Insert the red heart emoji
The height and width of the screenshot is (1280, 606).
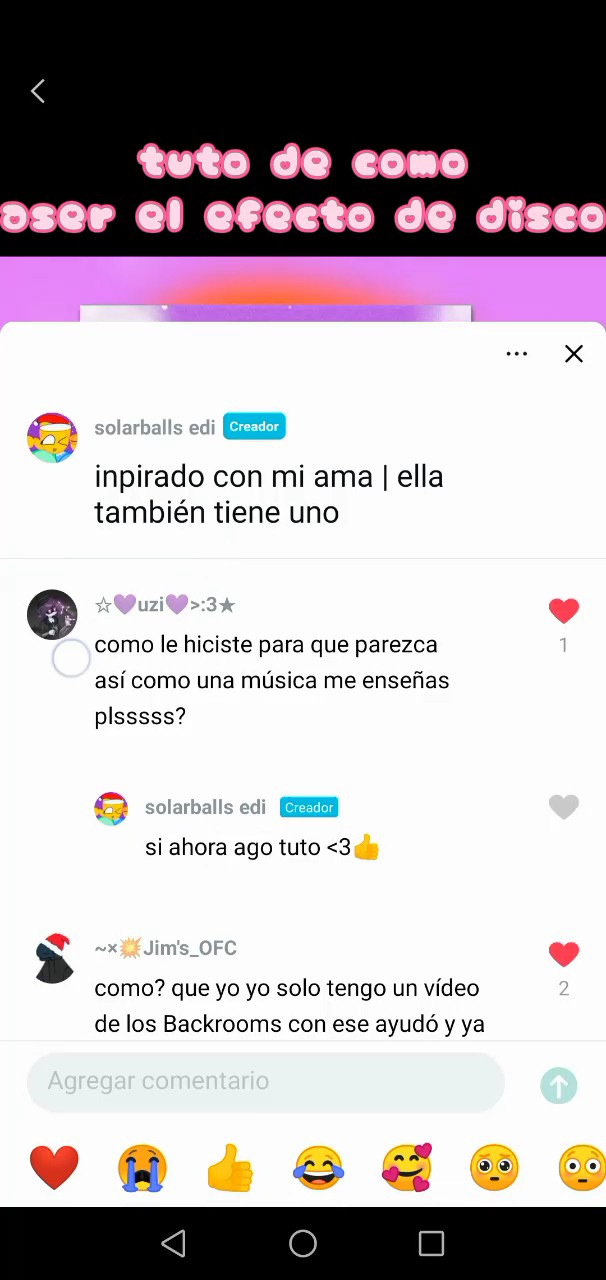[54, 1167]
